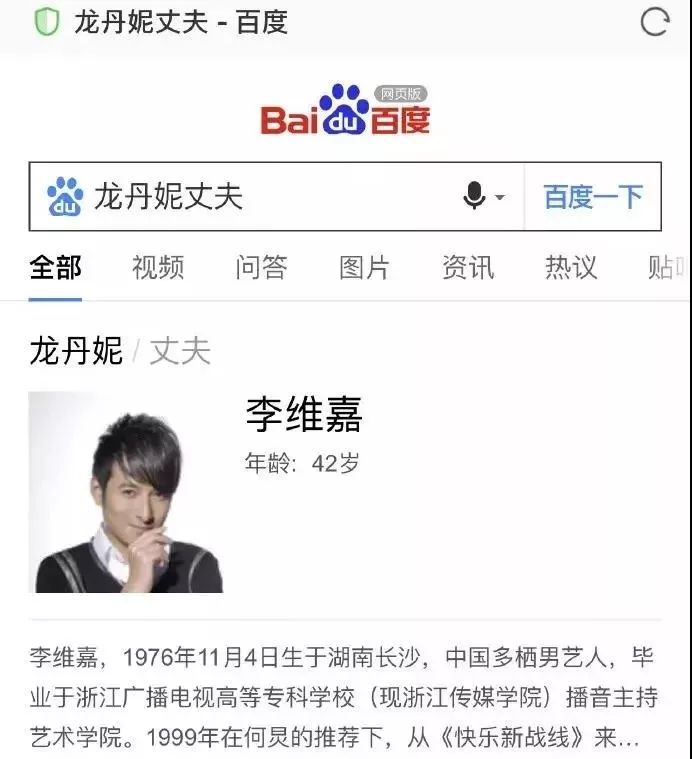Select the 全部 tab
Viewport: 692px width, 759px height.
(x=56, y=267)
